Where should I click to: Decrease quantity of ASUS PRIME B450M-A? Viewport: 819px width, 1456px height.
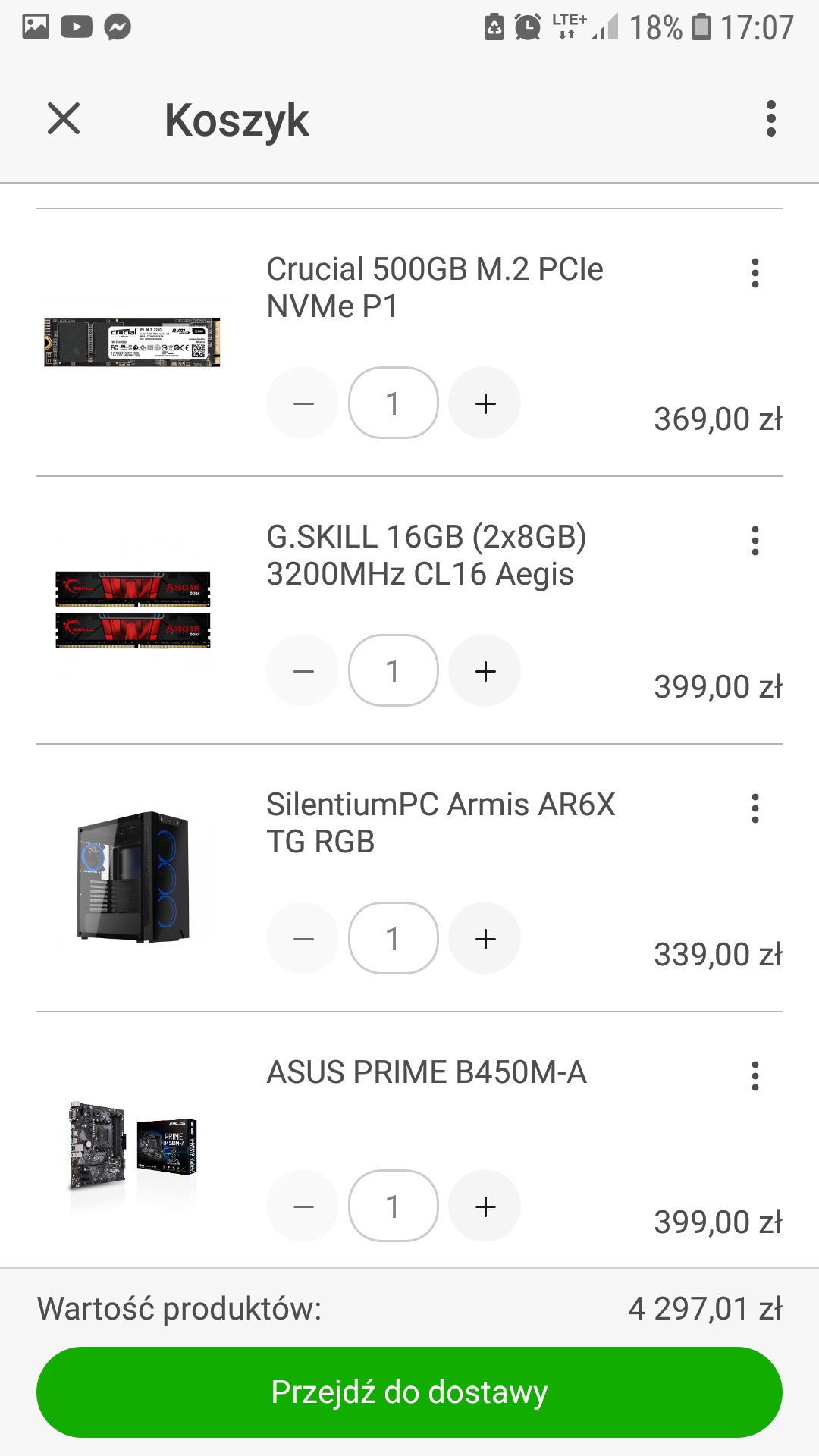303,1207
